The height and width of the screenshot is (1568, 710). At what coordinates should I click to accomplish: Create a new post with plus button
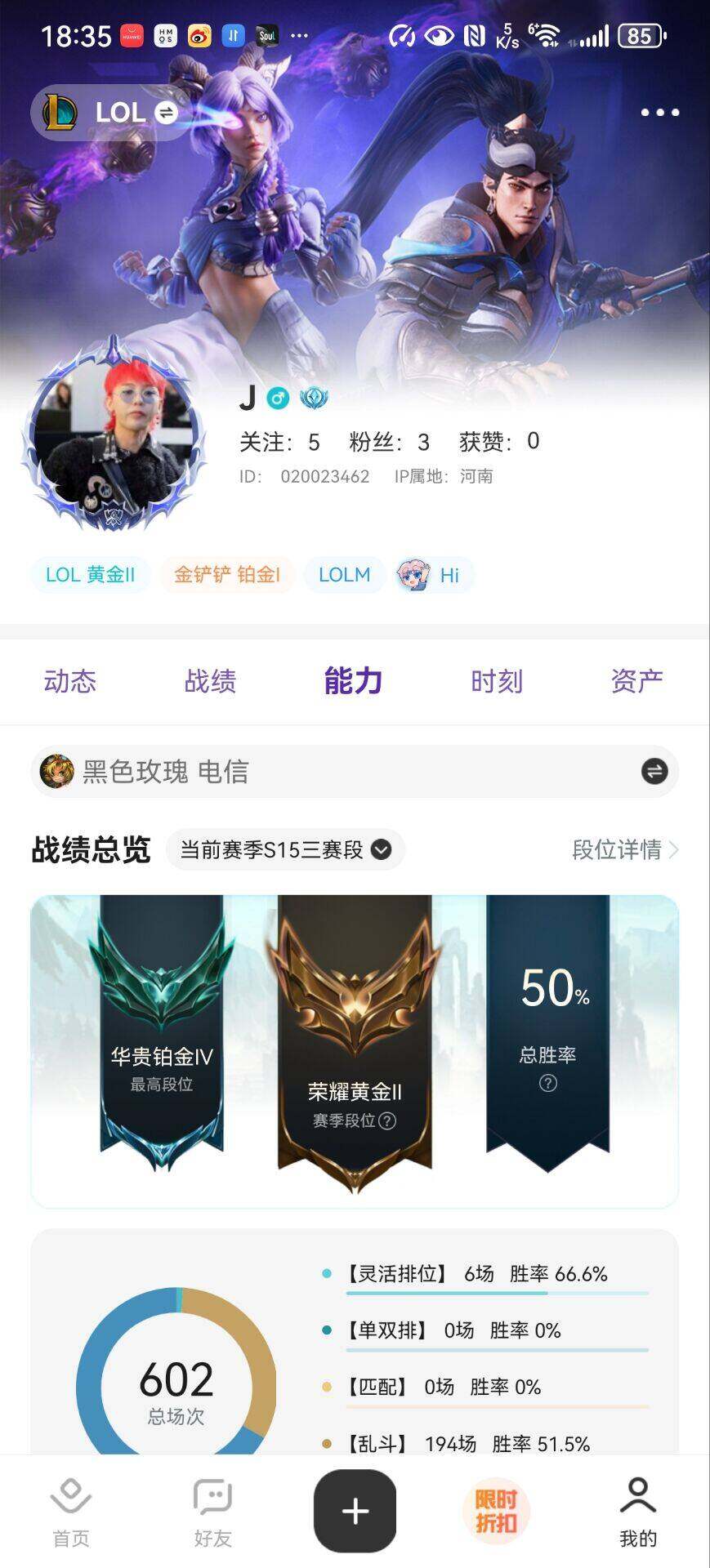point(355,1512)
